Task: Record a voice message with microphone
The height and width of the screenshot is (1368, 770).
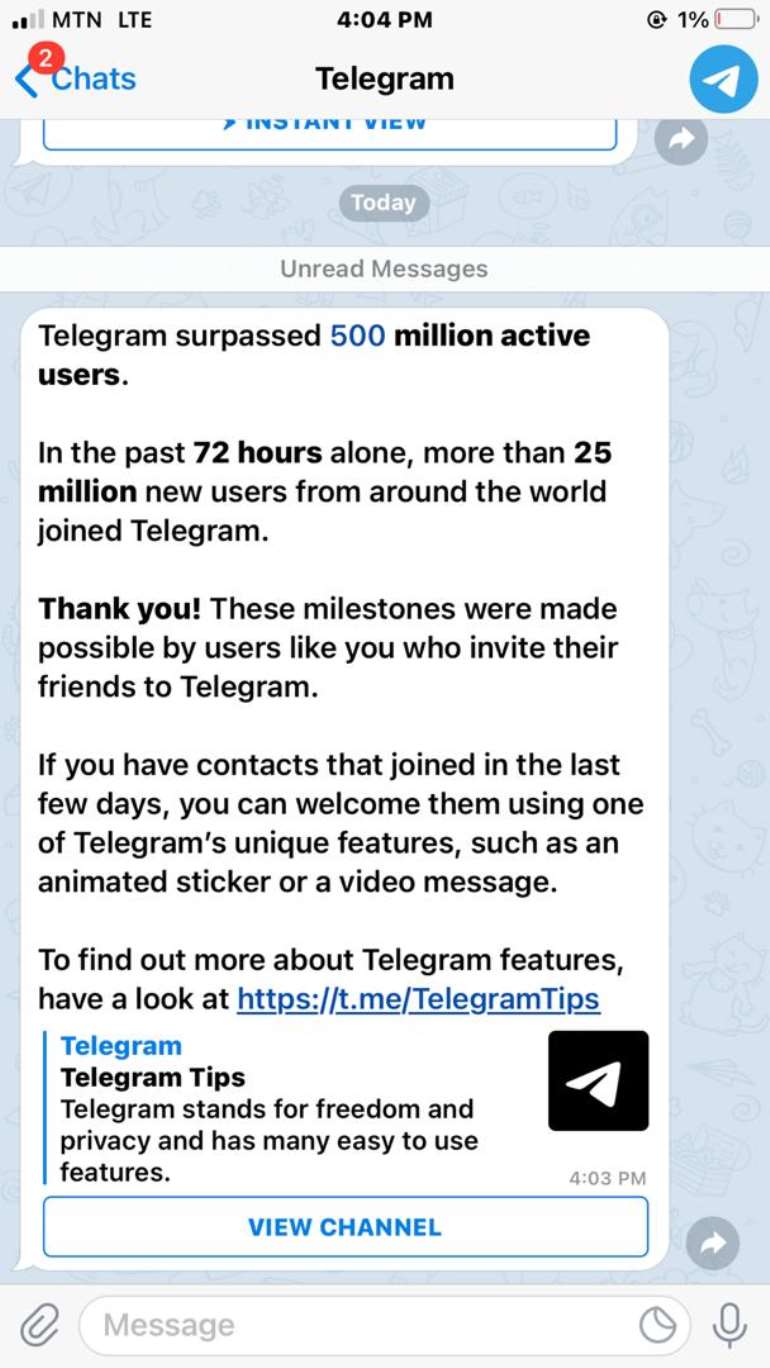Action: [x=729, y=1326]
